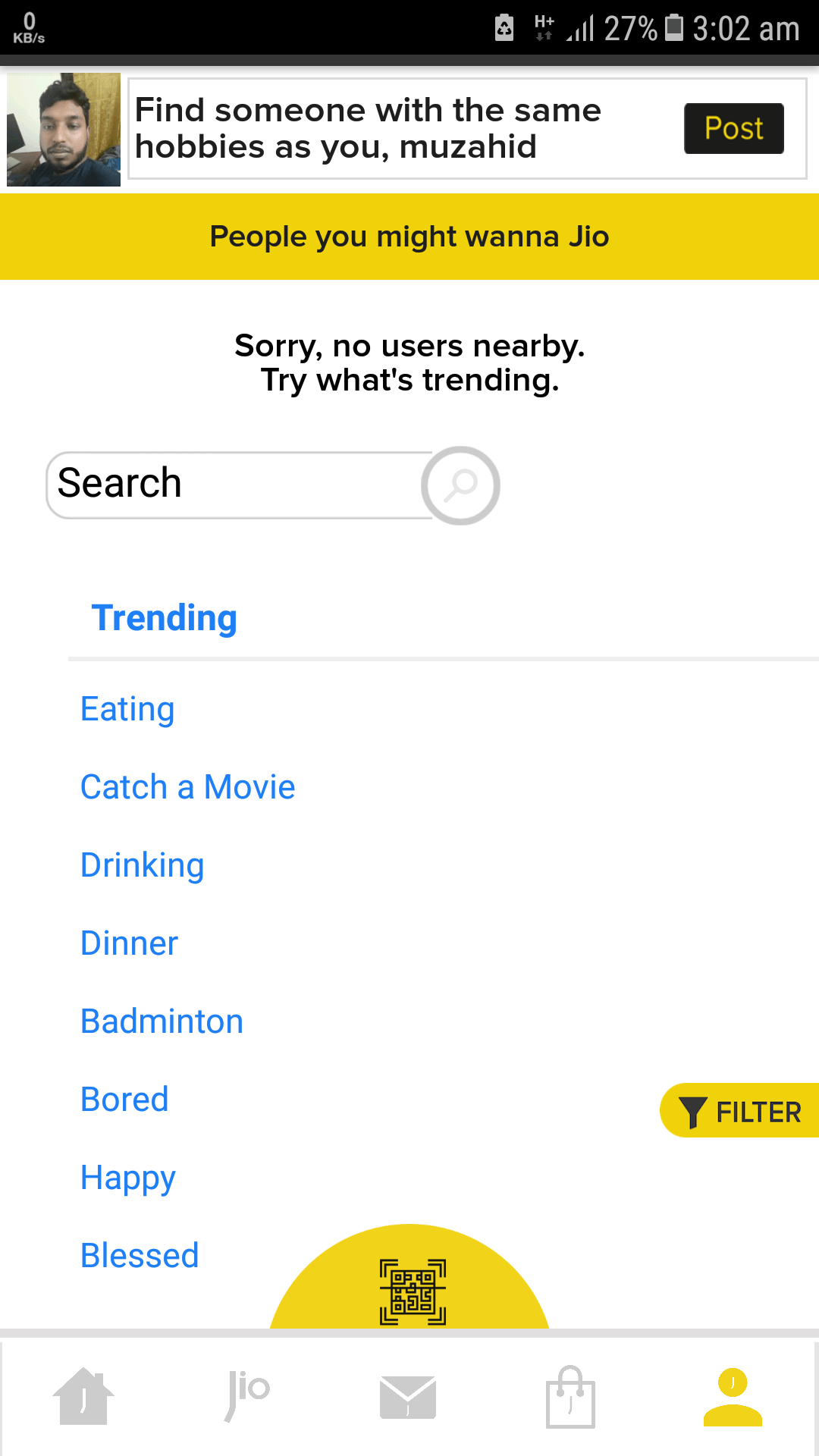The width and height of the screenshot is (819, 1456).
Task: Select the Bored trending topic
Action: (124, 1100)
